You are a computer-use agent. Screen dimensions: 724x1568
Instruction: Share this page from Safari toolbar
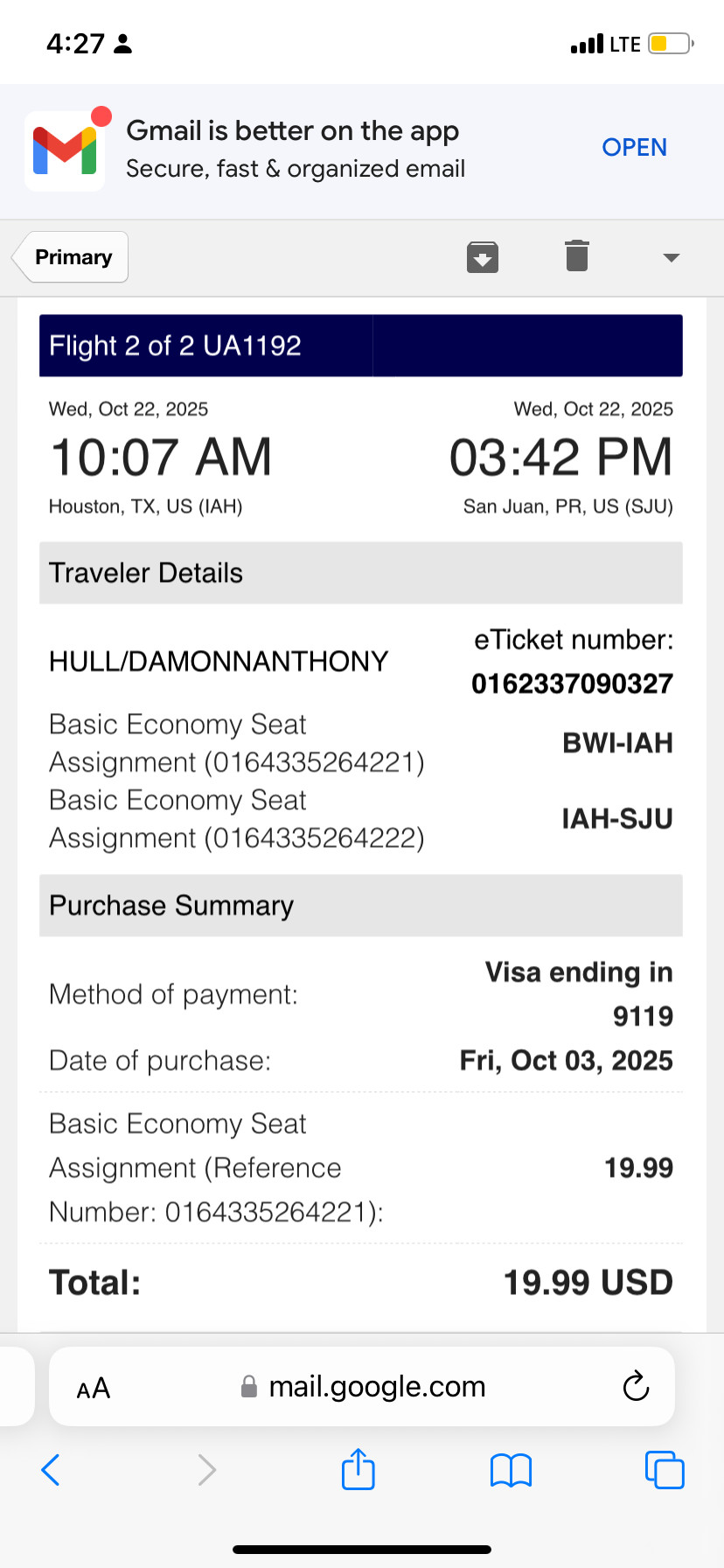point(359,1470)
